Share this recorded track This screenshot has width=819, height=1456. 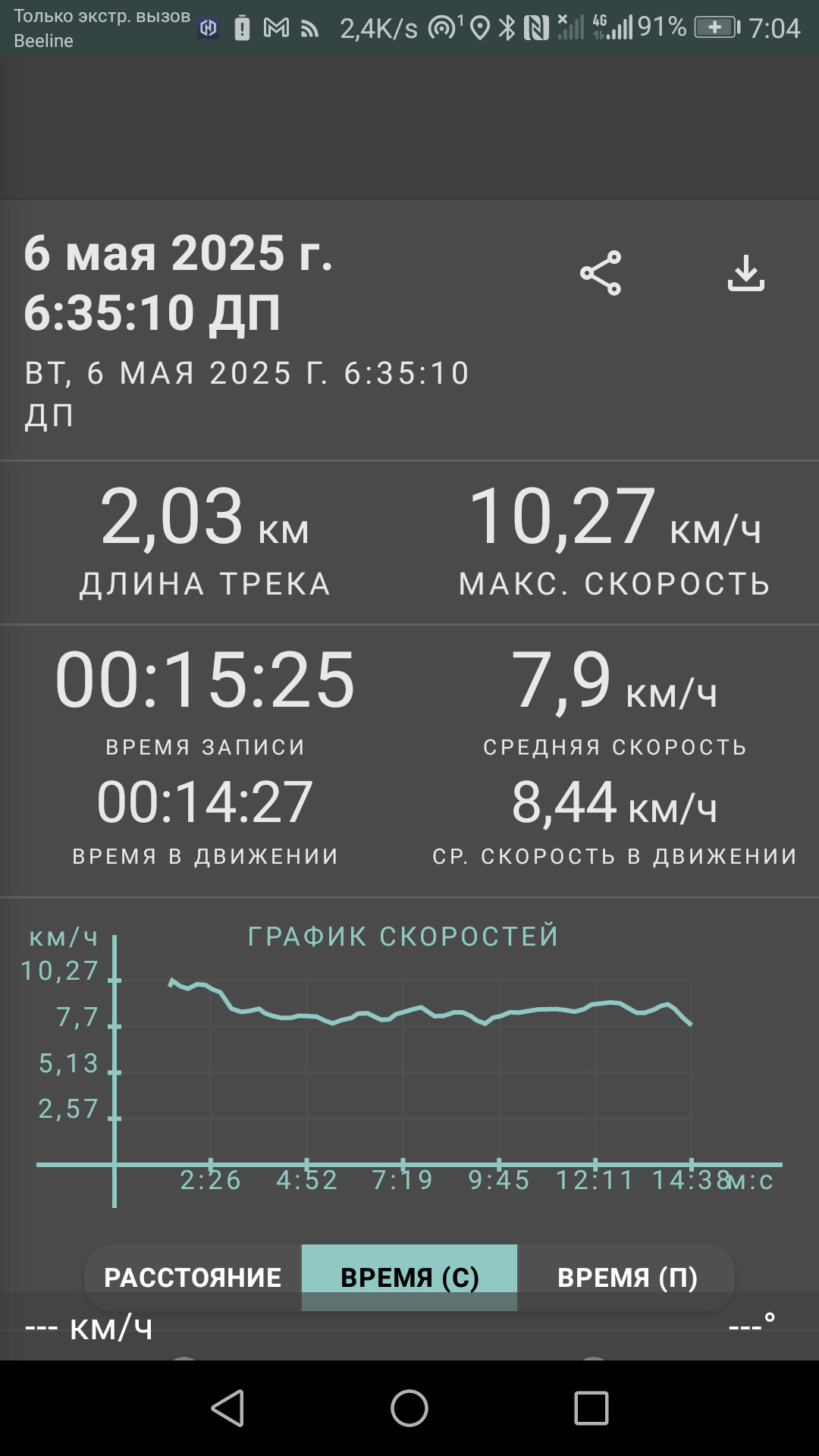pos(601,273)
